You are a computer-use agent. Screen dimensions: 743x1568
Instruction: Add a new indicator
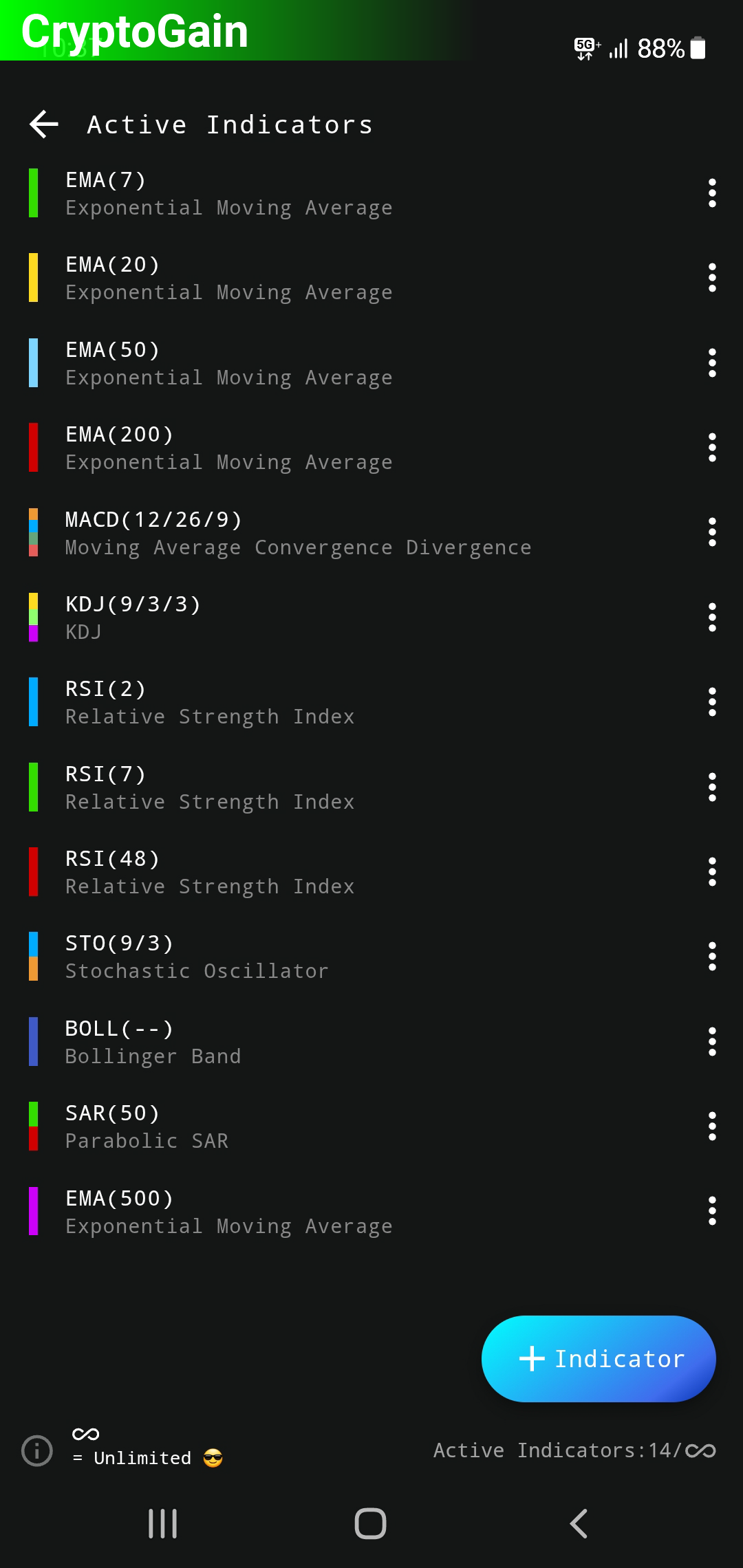[599, 1359]
